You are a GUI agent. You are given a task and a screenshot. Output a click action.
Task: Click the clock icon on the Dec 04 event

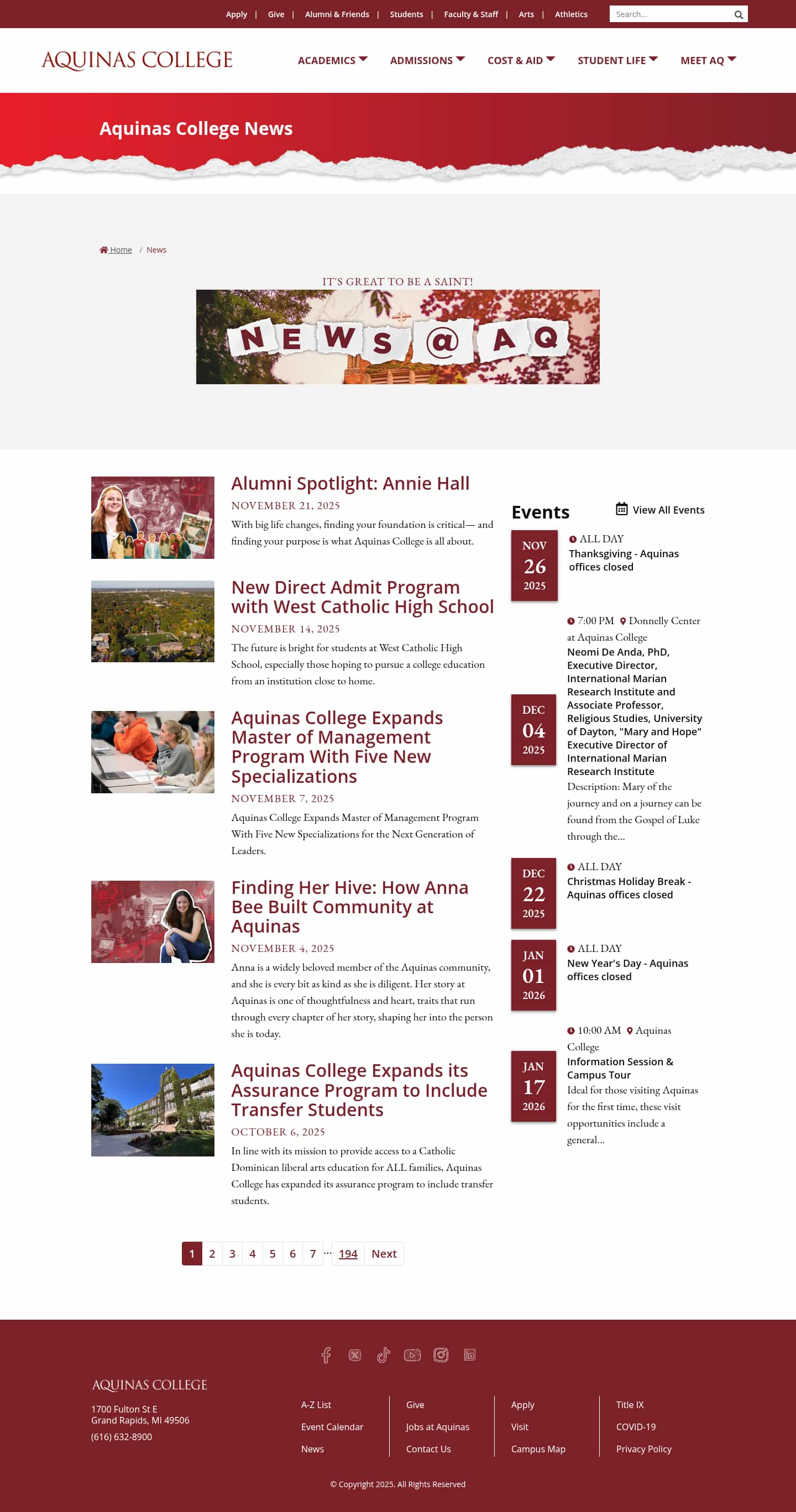tap(572, 620)
